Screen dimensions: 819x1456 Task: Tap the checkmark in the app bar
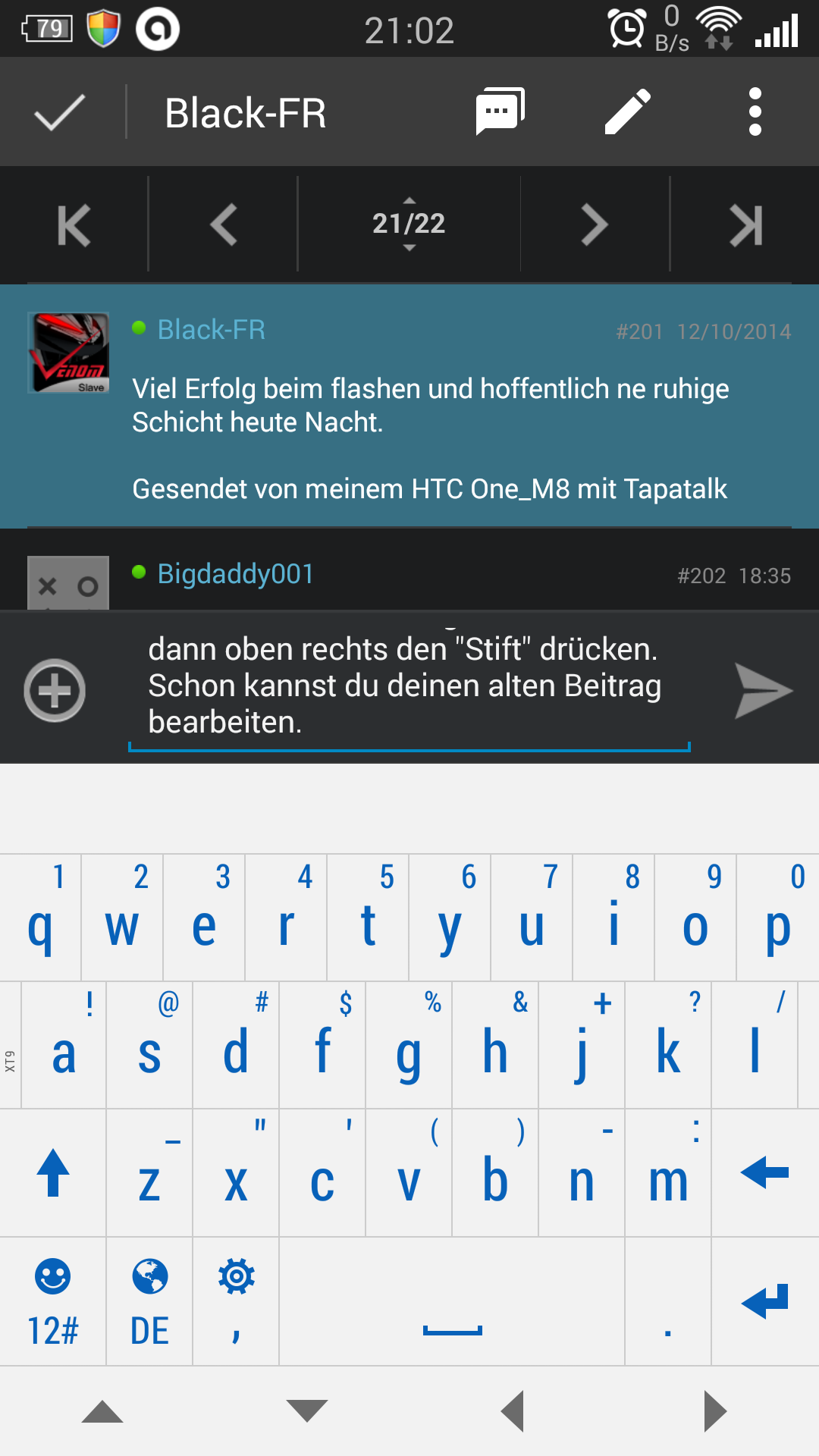click(59, 112)
